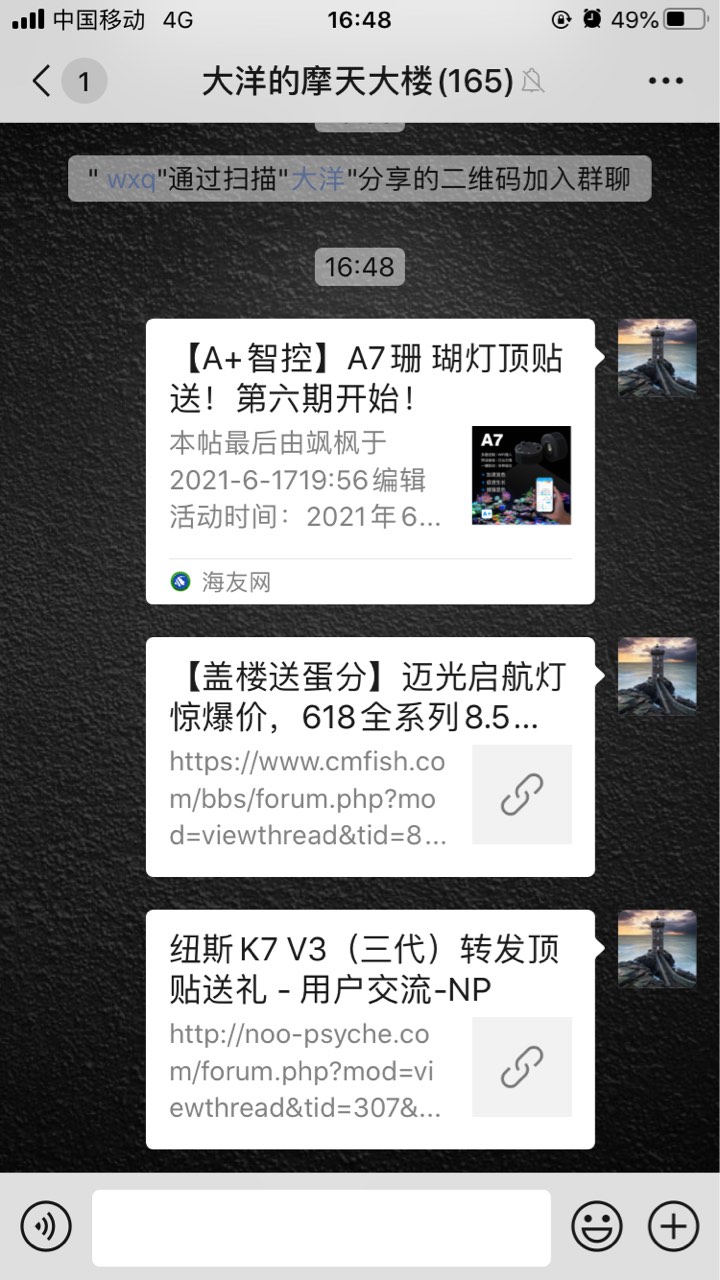Focus the message text field
This screenshot has width=720, height=1280.
tap(321, 1227)
